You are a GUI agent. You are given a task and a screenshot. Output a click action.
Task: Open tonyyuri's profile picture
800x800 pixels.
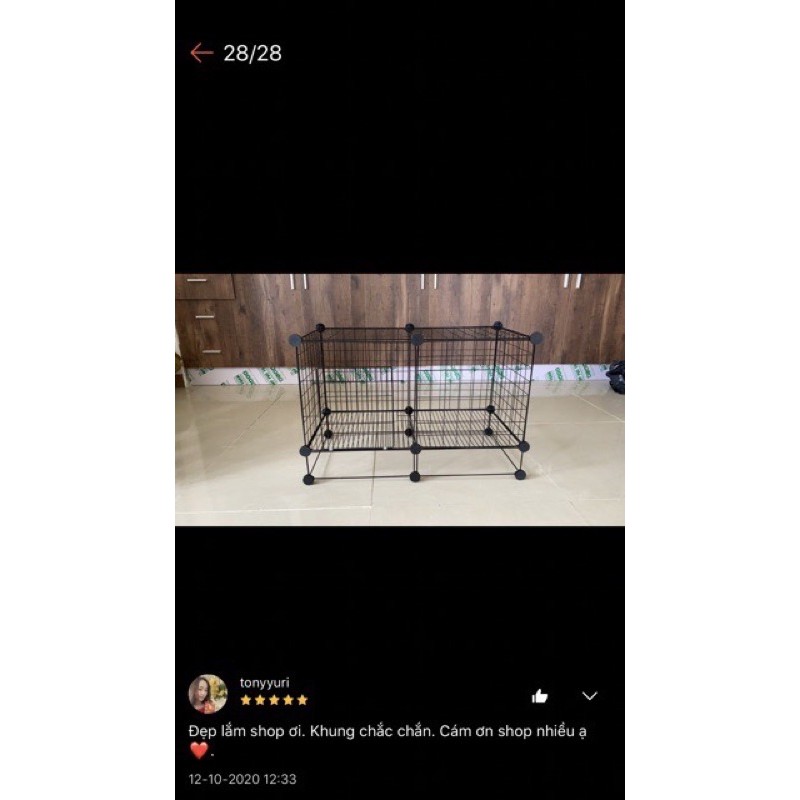(208, 694)
